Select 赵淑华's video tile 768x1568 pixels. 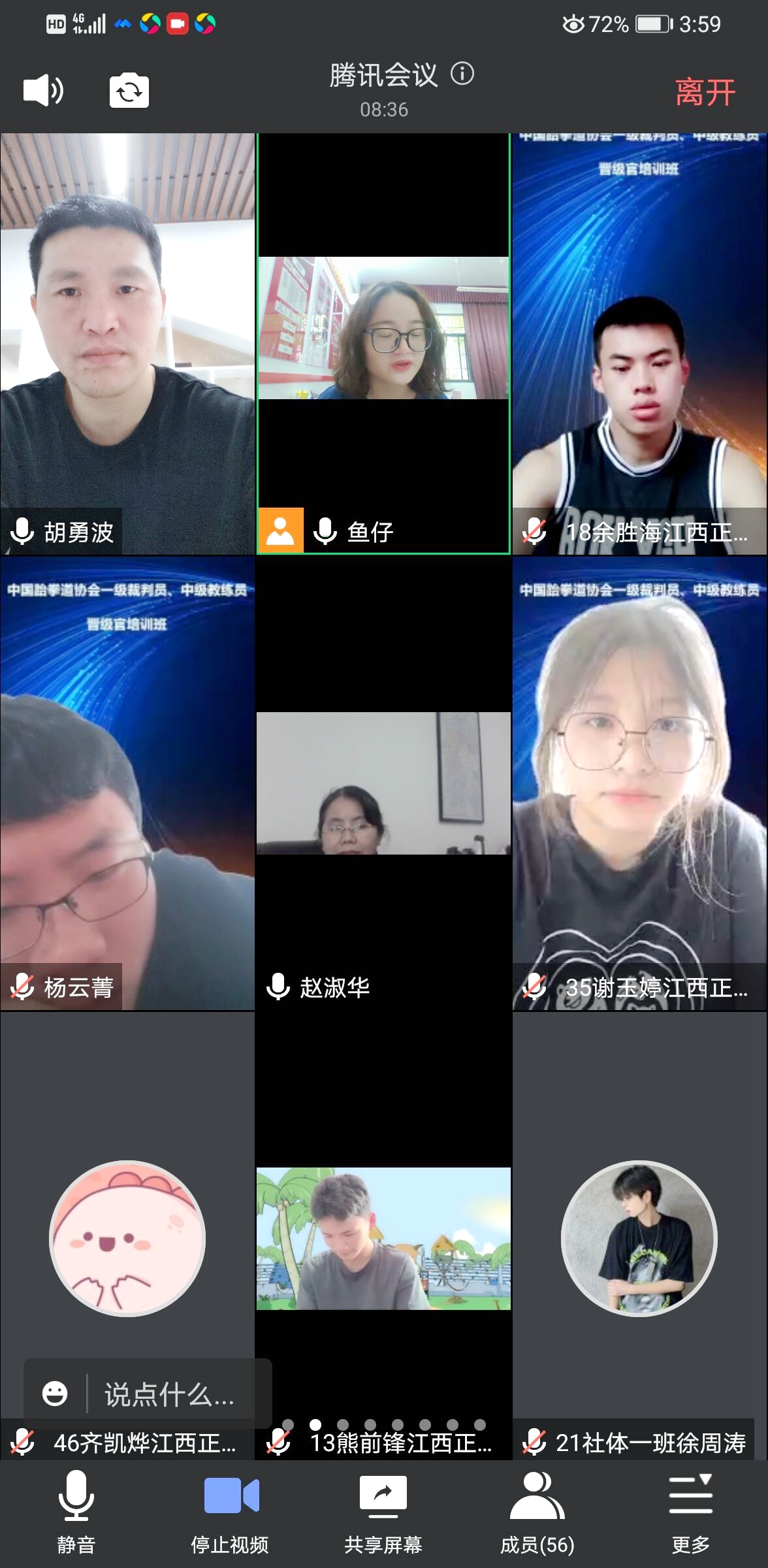pyautogui.click(x=383, y=784)
